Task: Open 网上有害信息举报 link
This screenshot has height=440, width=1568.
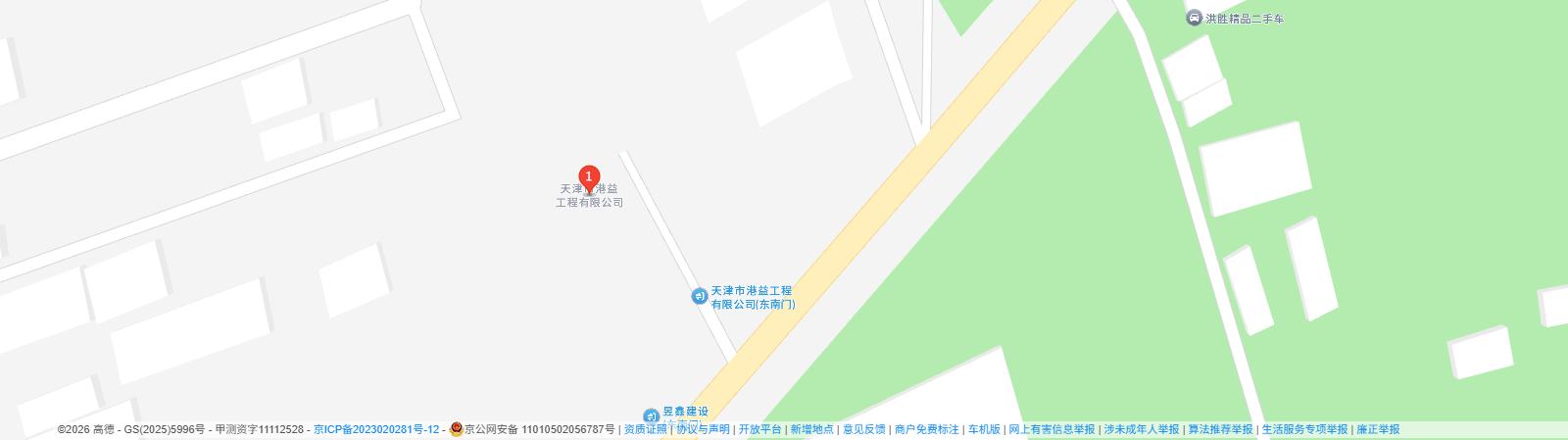Action: [1052, 430]
